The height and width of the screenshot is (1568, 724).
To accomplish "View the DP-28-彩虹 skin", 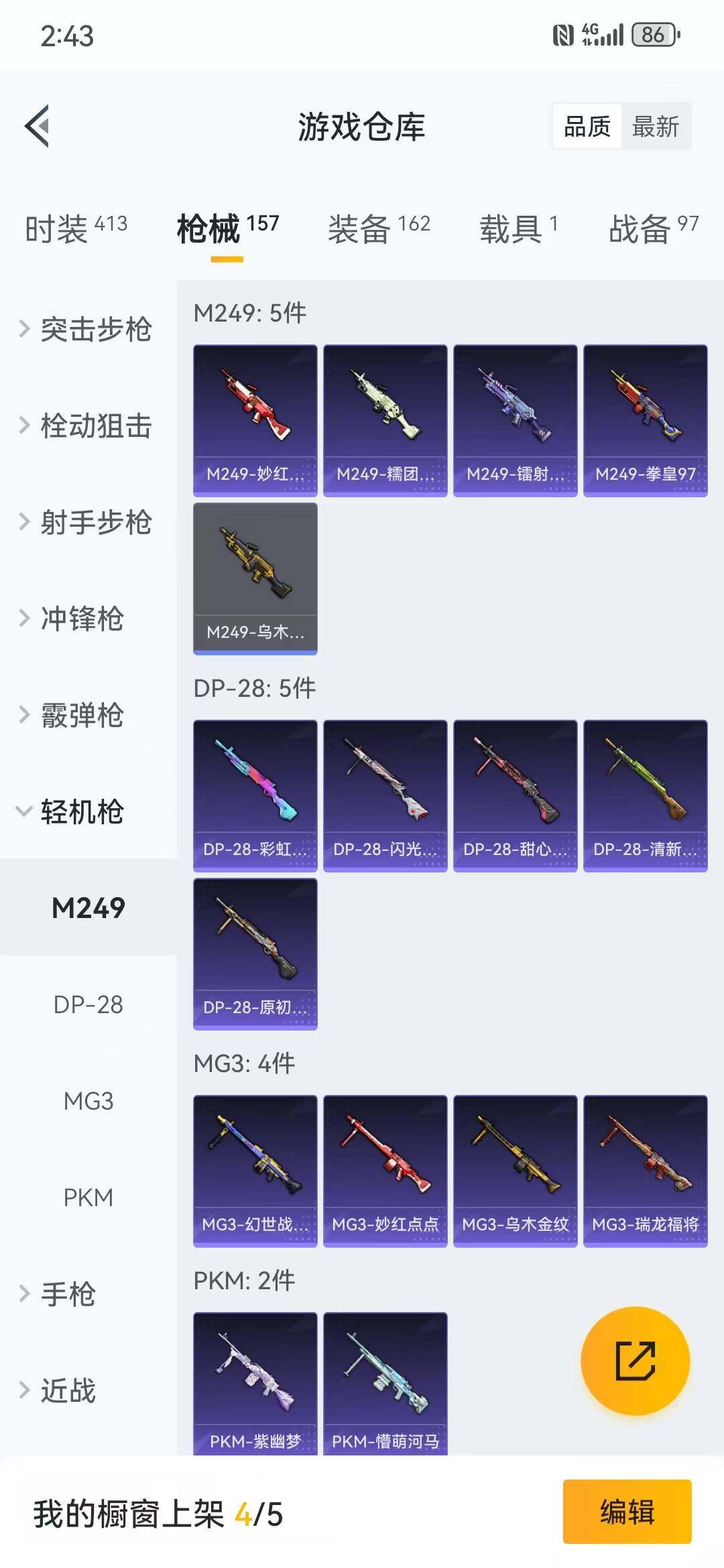I will (255, 795).
